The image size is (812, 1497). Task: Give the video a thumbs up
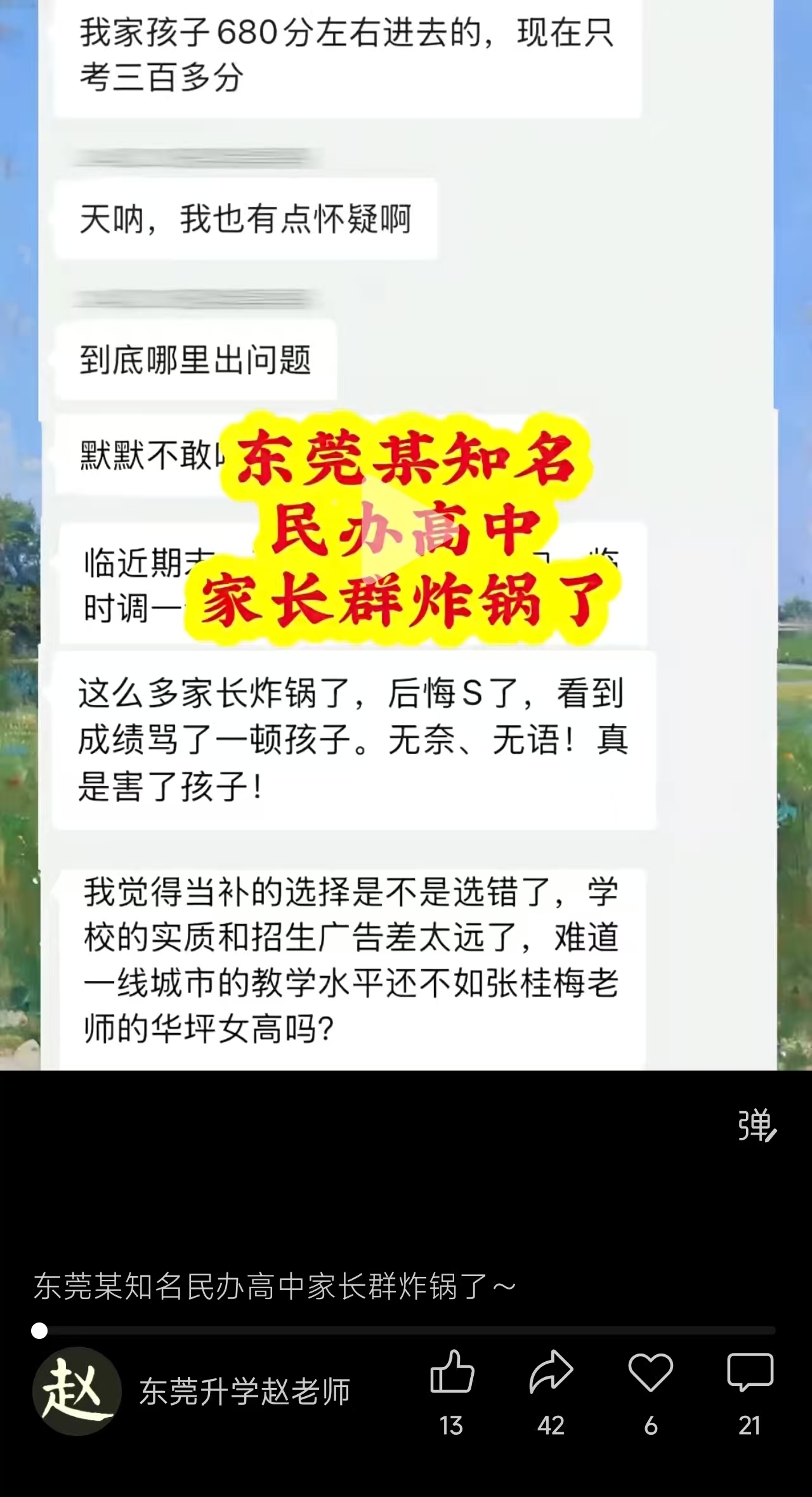tap(452, 1374)
